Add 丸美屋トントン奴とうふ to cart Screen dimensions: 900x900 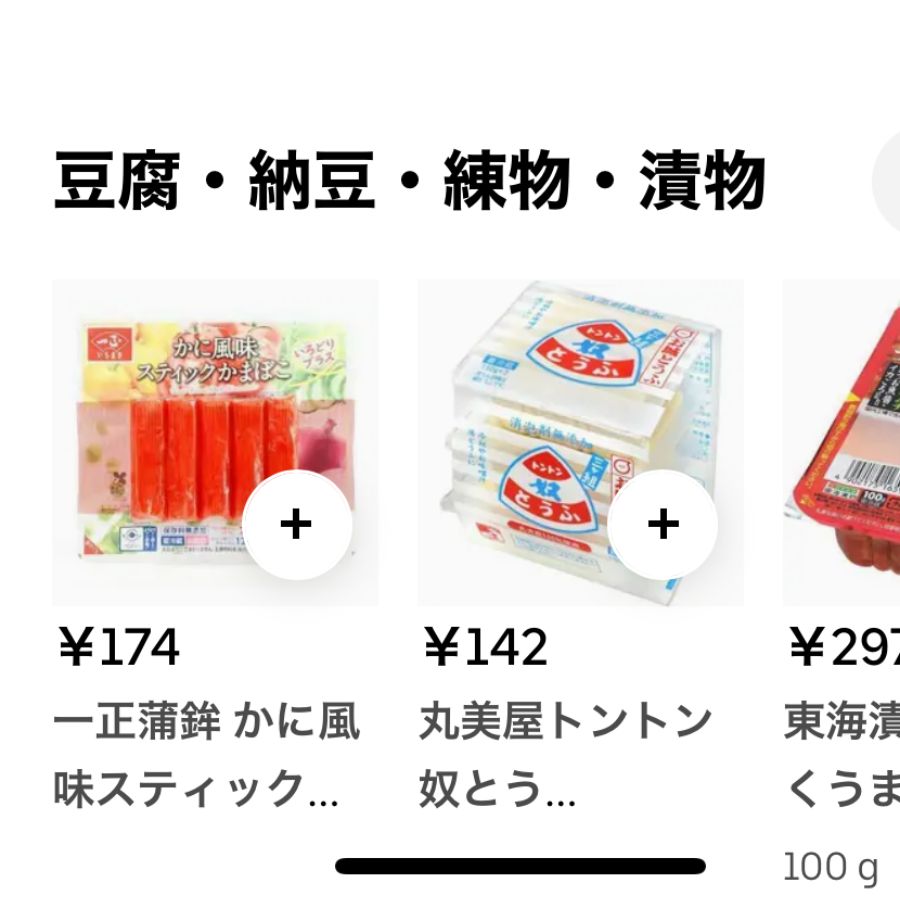662,525
